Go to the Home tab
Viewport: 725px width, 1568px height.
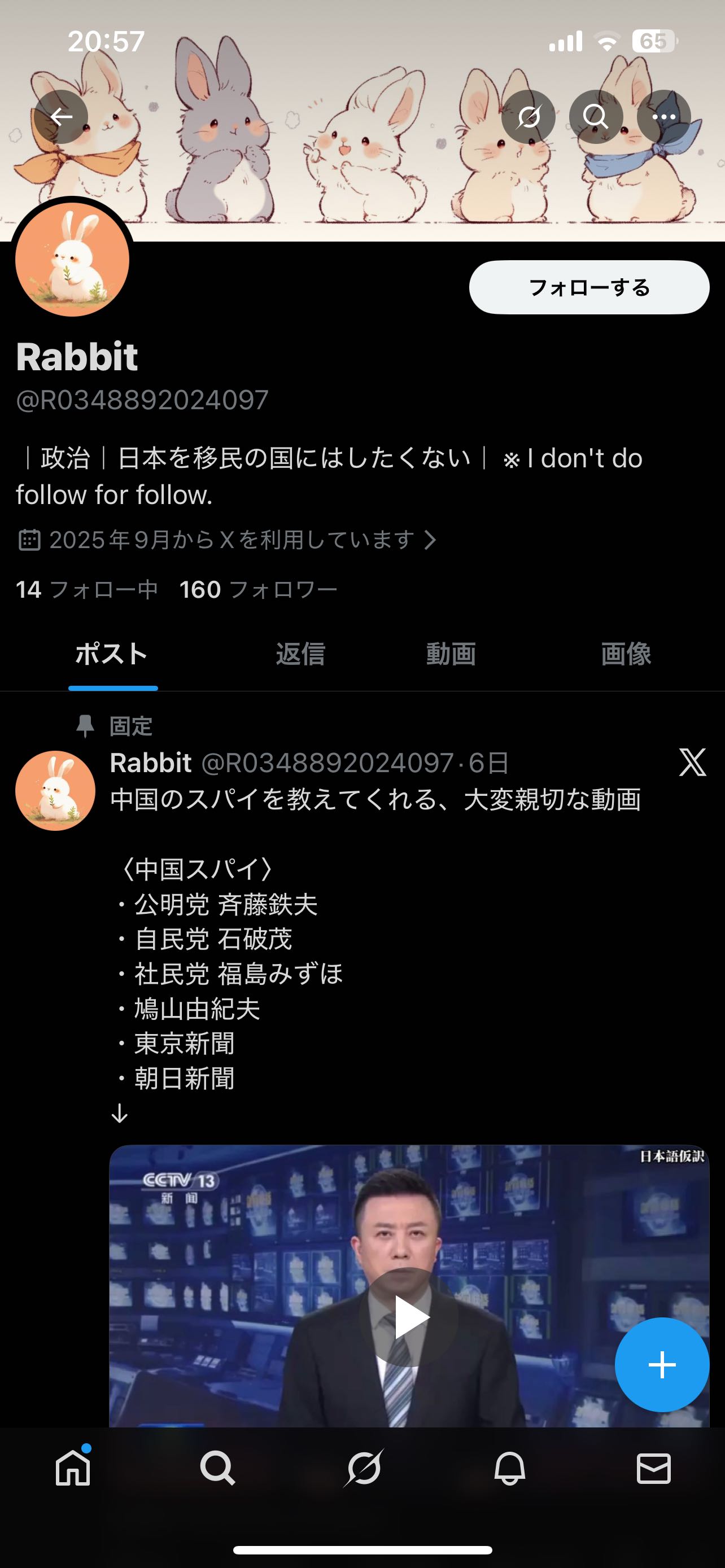tap(73, 1468)
